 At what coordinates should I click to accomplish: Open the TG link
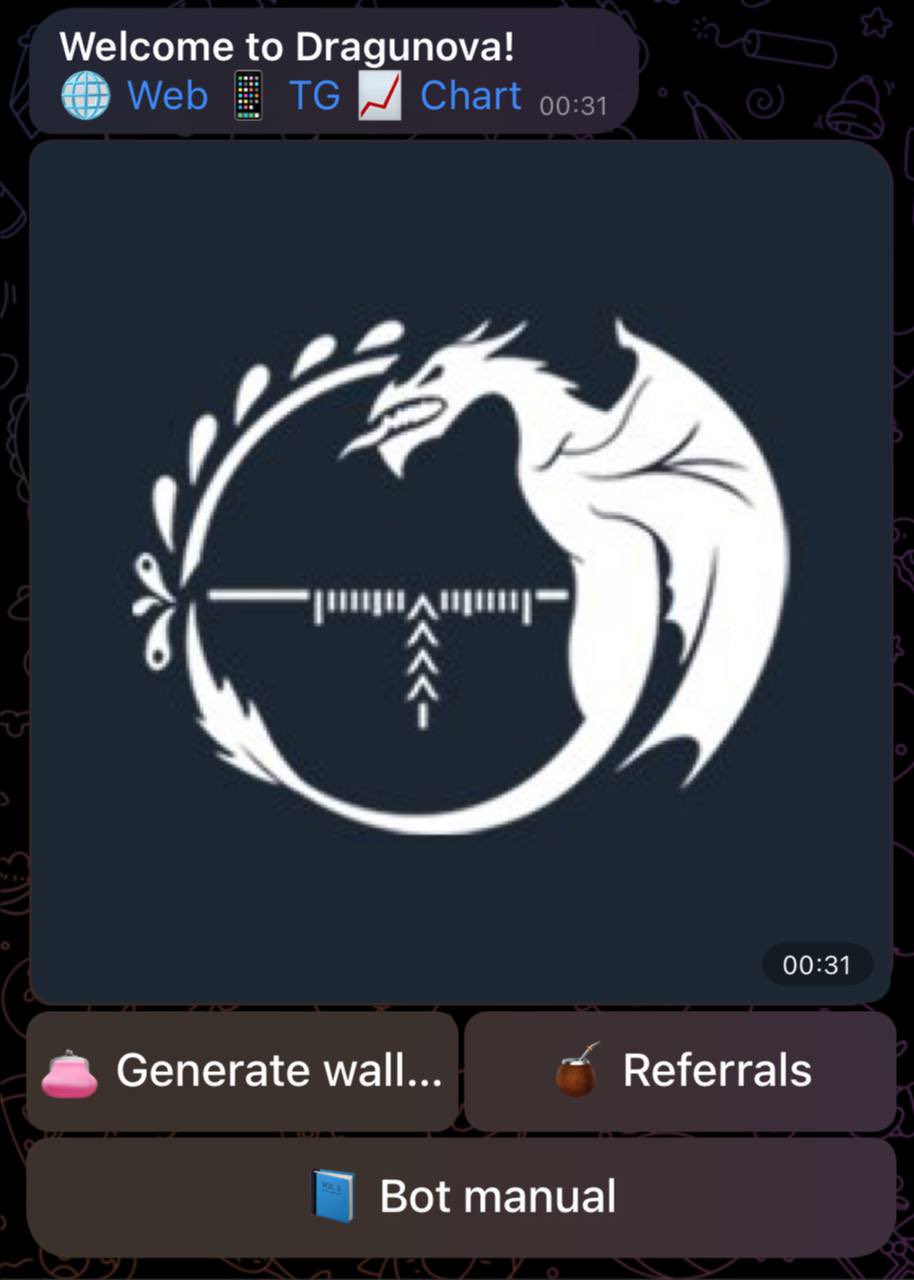(314, 96)
